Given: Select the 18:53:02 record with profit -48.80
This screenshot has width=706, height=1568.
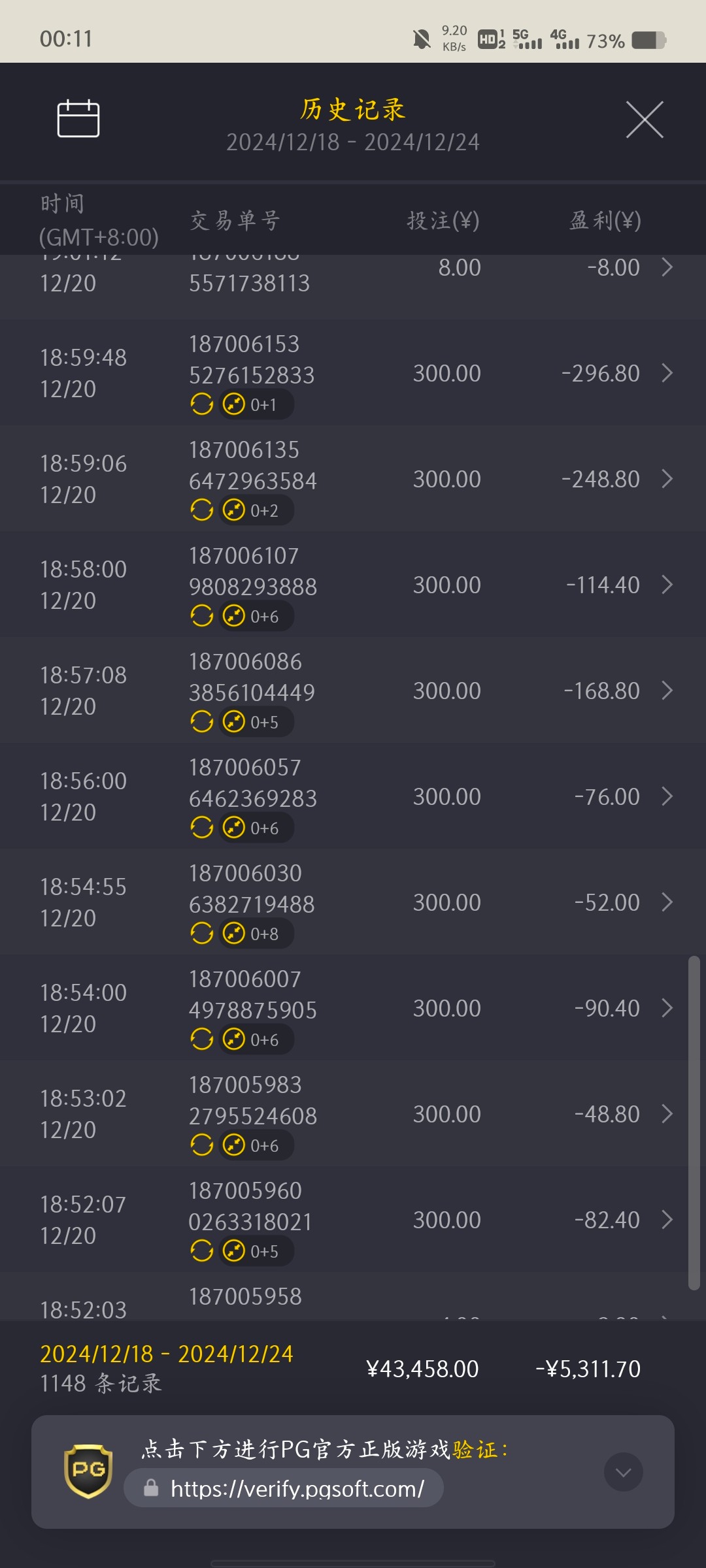Looking at the screenshot, I should (353, 1113).
